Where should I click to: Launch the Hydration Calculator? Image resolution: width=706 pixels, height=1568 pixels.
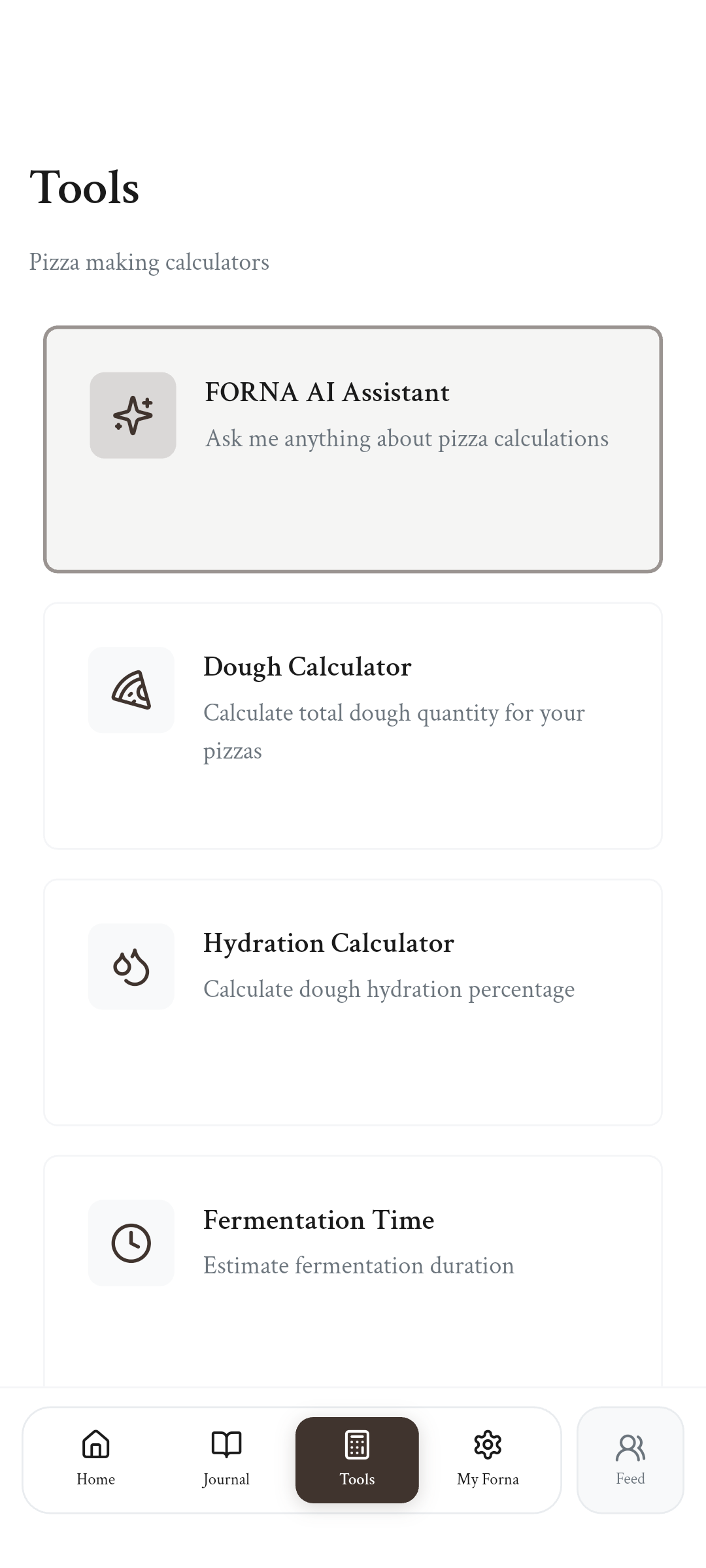tap(353, 1002)
